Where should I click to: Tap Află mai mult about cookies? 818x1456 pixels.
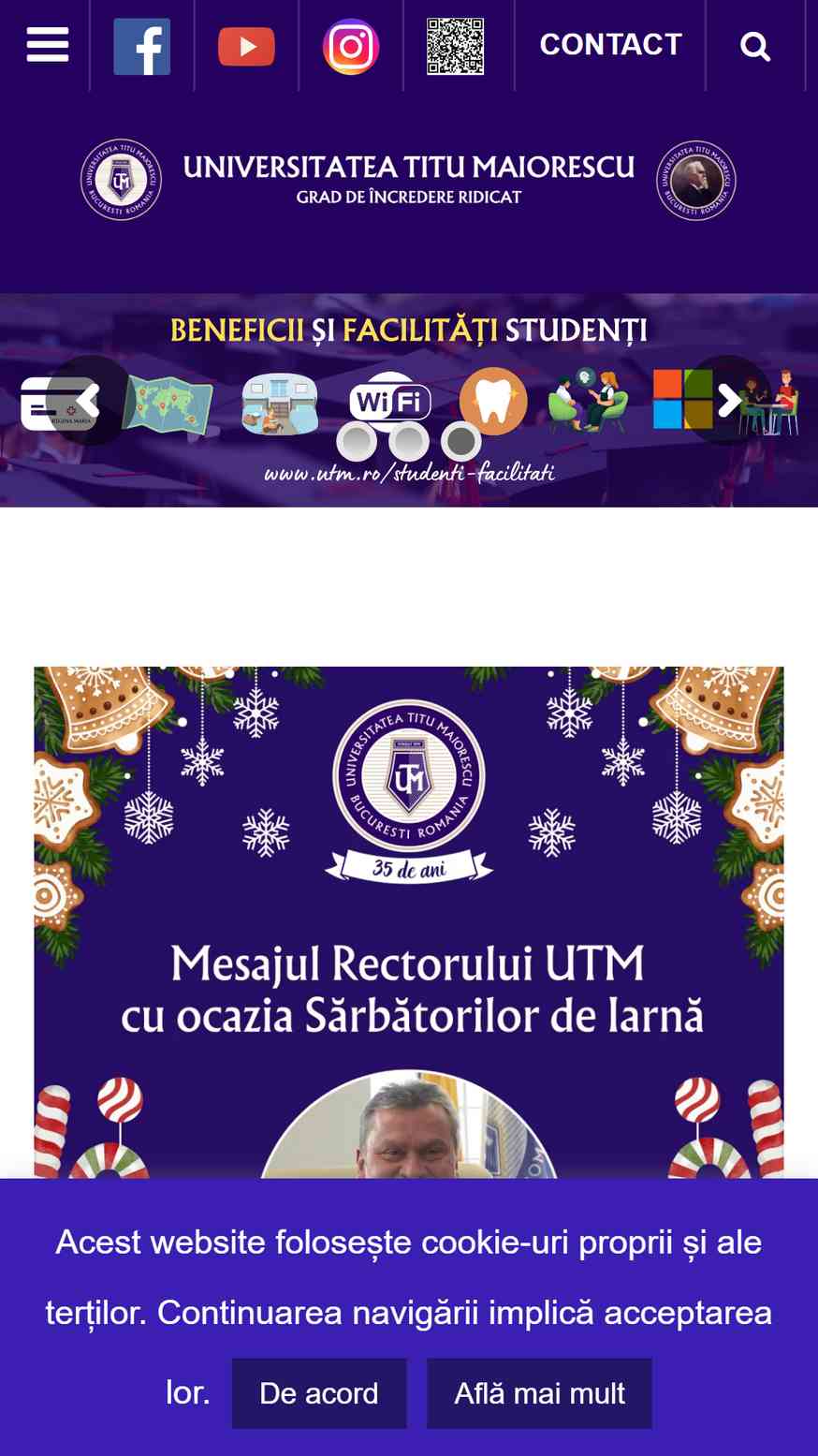539,1393
